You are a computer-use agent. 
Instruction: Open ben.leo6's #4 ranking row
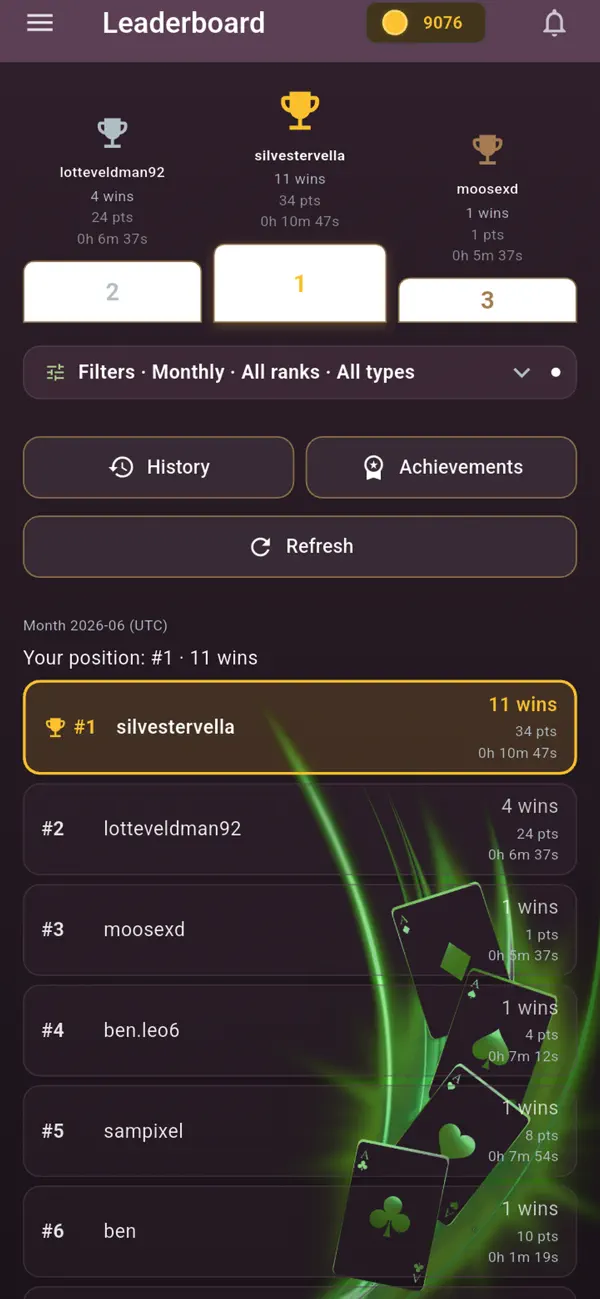pos(300,1030)
